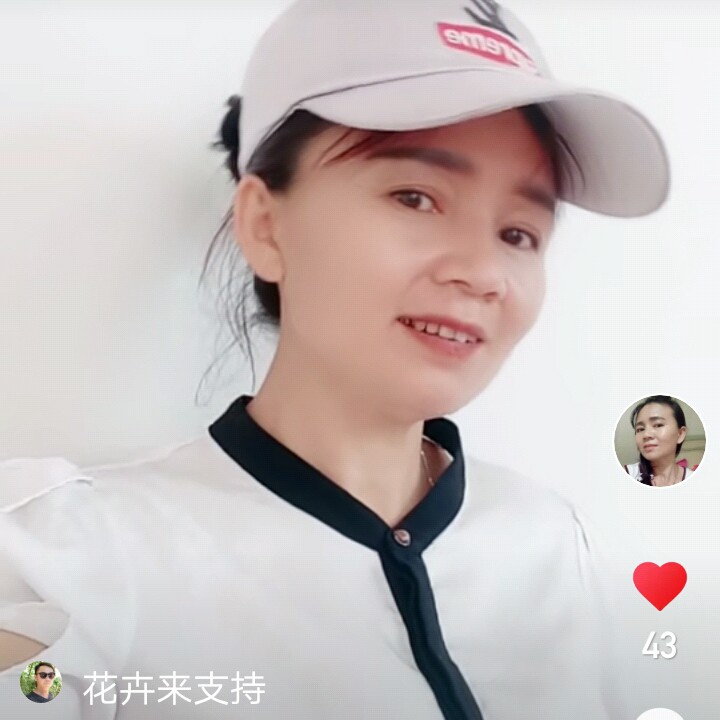Image resolution: width=720 pixels, height=720 pixels.
Task: Like this video with the heart
Action: [x=660, y=585]
